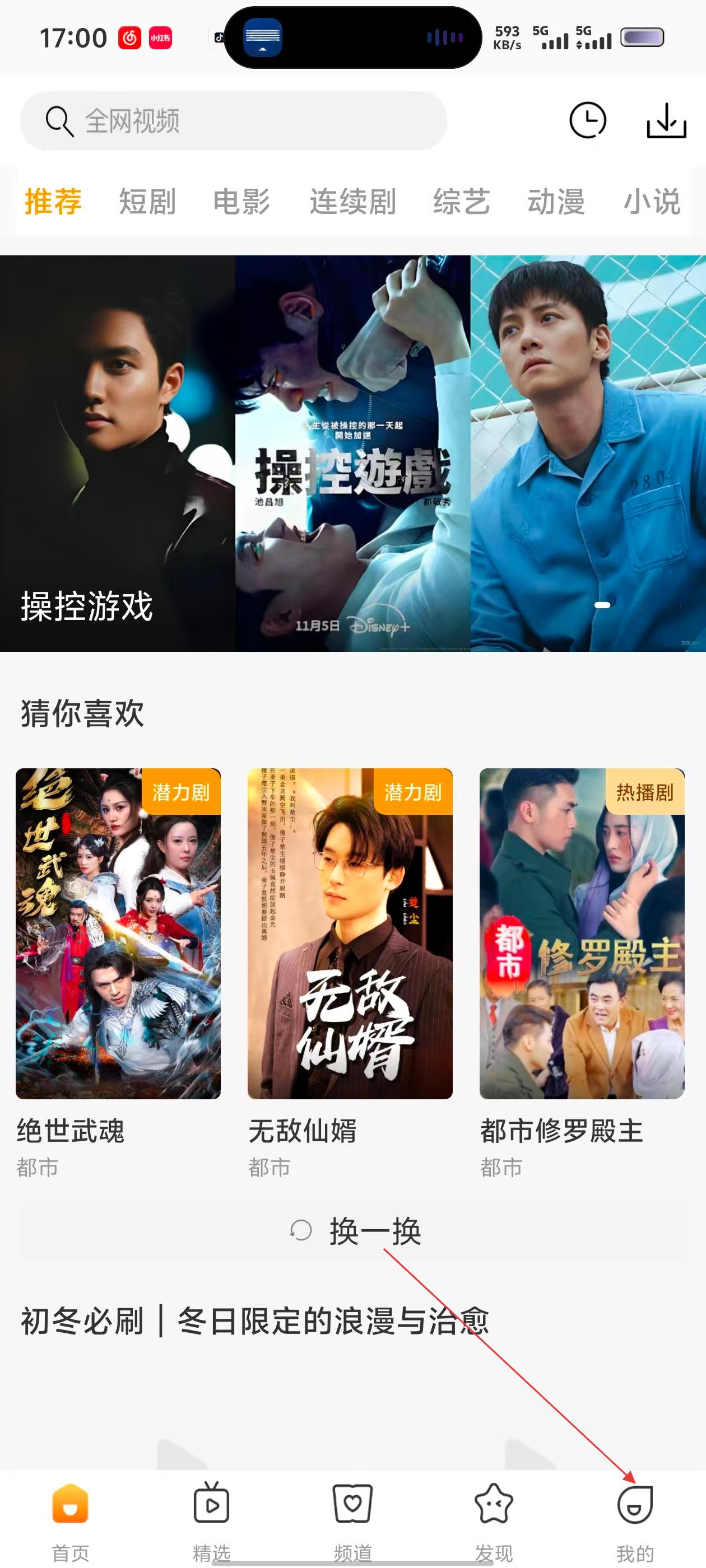Switch to the 短剧 tab

[x=147, y=202]
